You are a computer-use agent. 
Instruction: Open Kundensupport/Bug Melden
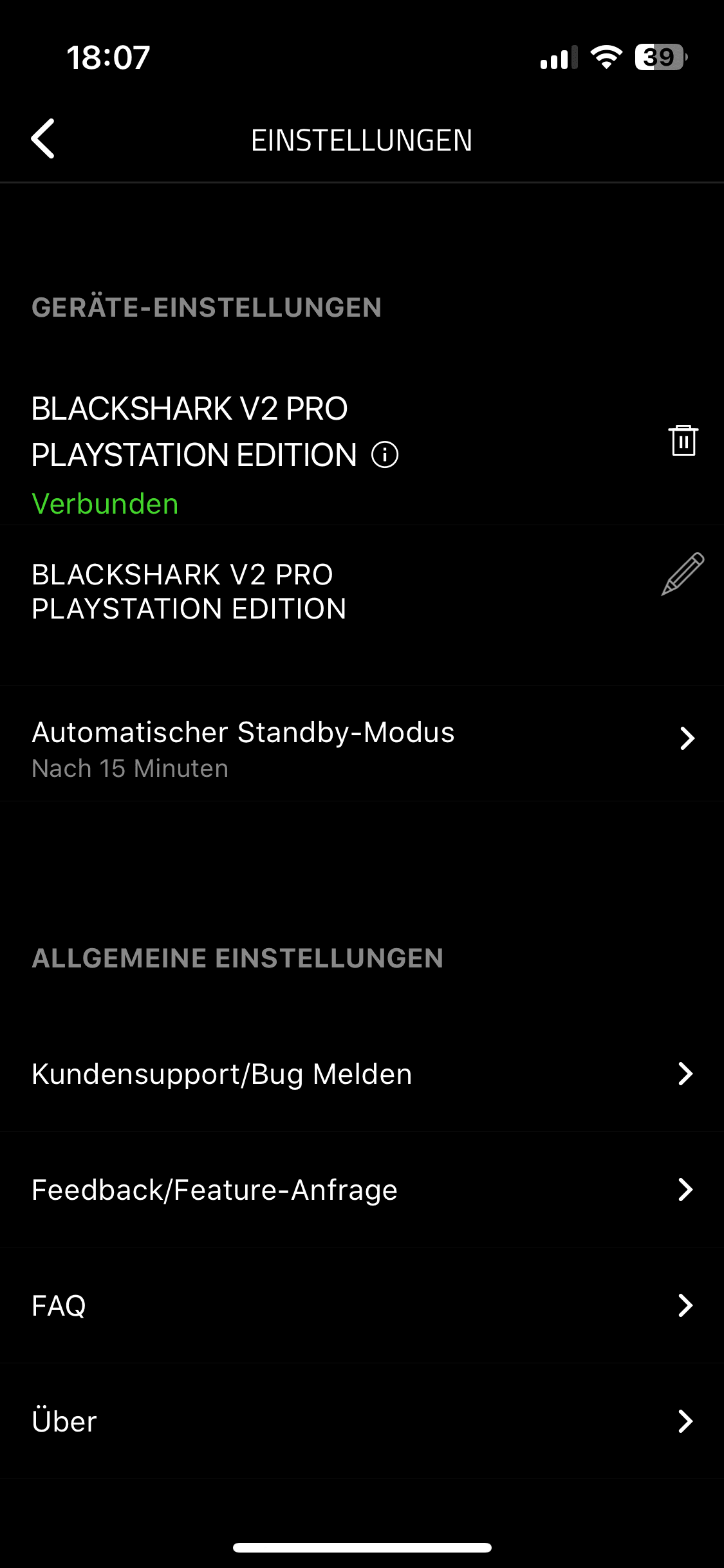tap(362, 1074)
